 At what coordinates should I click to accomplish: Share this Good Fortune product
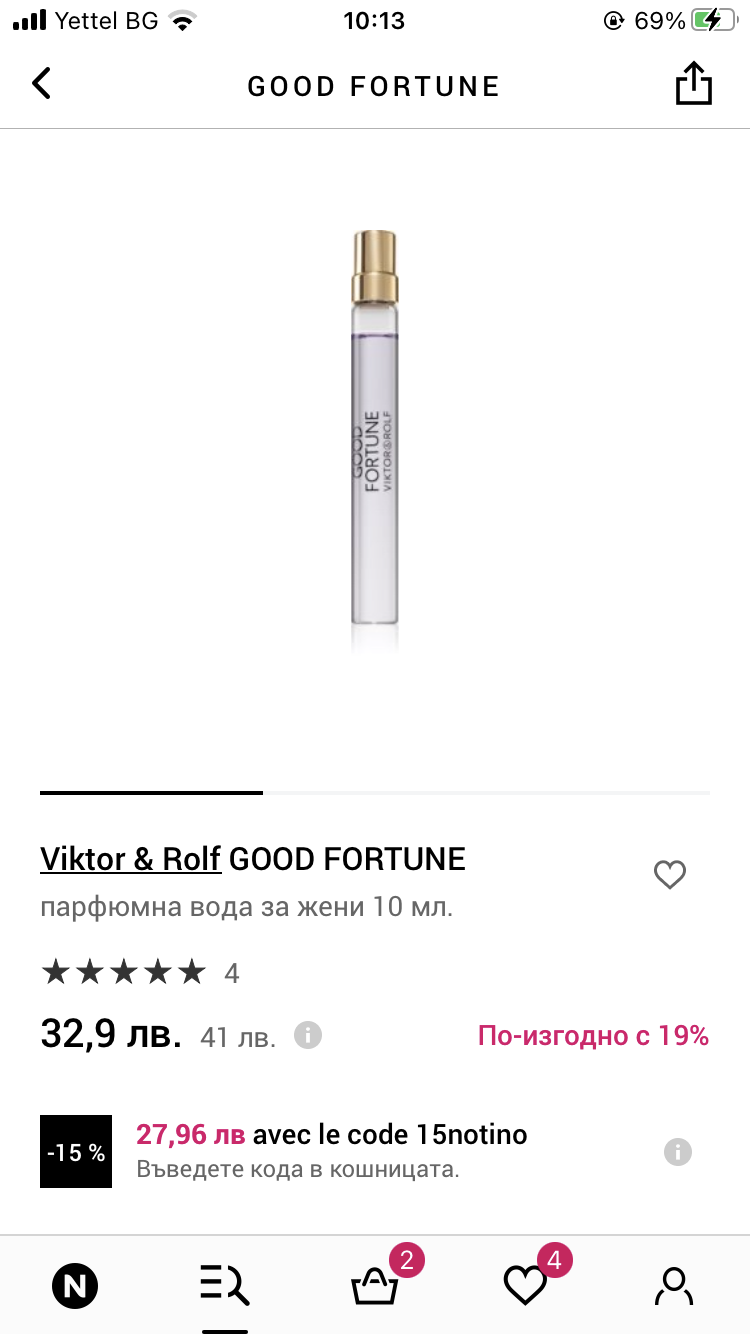pyautogui.click(x=693, y=84)
